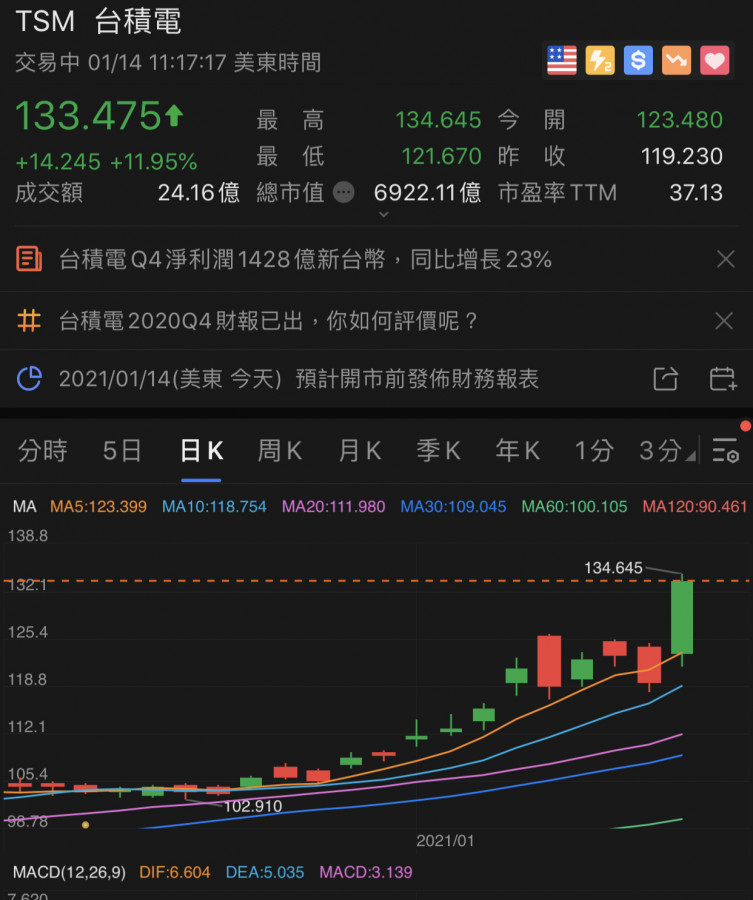Open the Q4 net profit 1428億 news

pyautogui.click(x=305, y=260)
